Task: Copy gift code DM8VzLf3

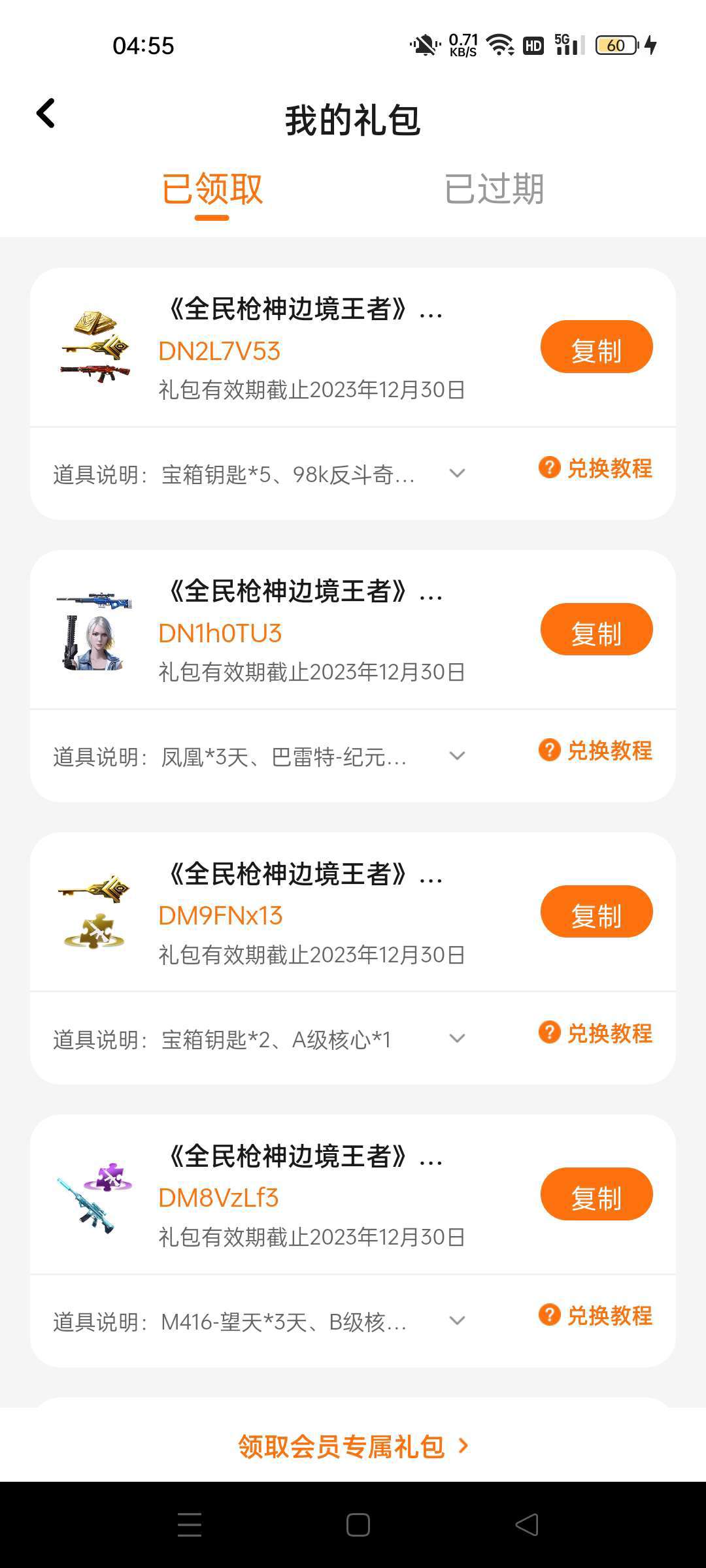Action: point(596,1194)
